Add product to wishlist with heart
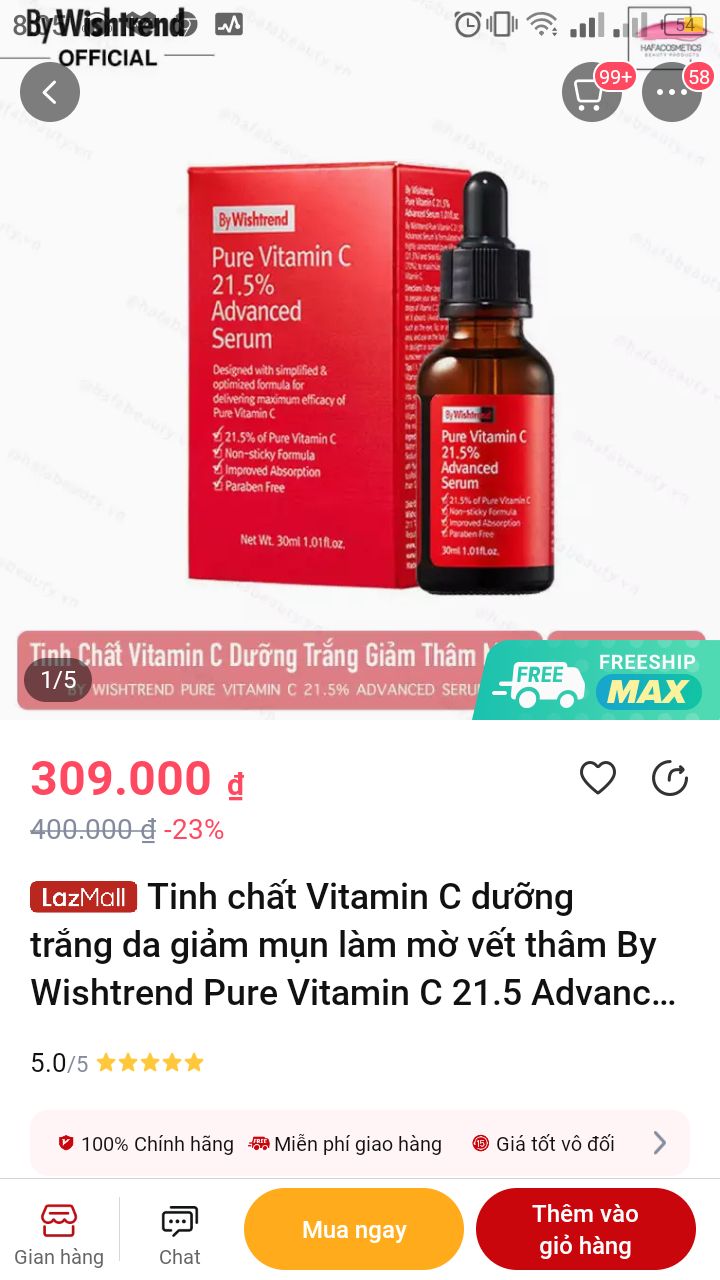Image resolution: width=720 pixels, height=1280 pixels. coord(598,778)
